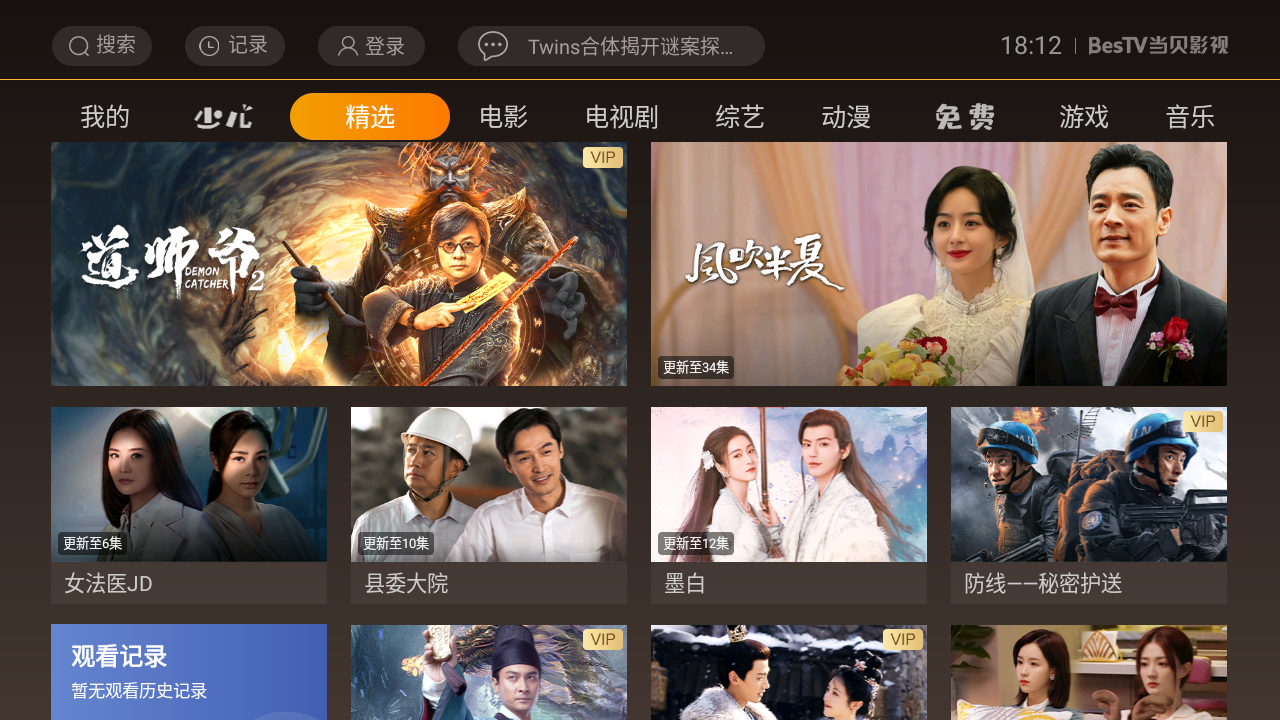The height and width of the screenshot is (720, 1280).
Task: Open the 道师爷2 Demon Catcher banner
Action: click(339, 264)
